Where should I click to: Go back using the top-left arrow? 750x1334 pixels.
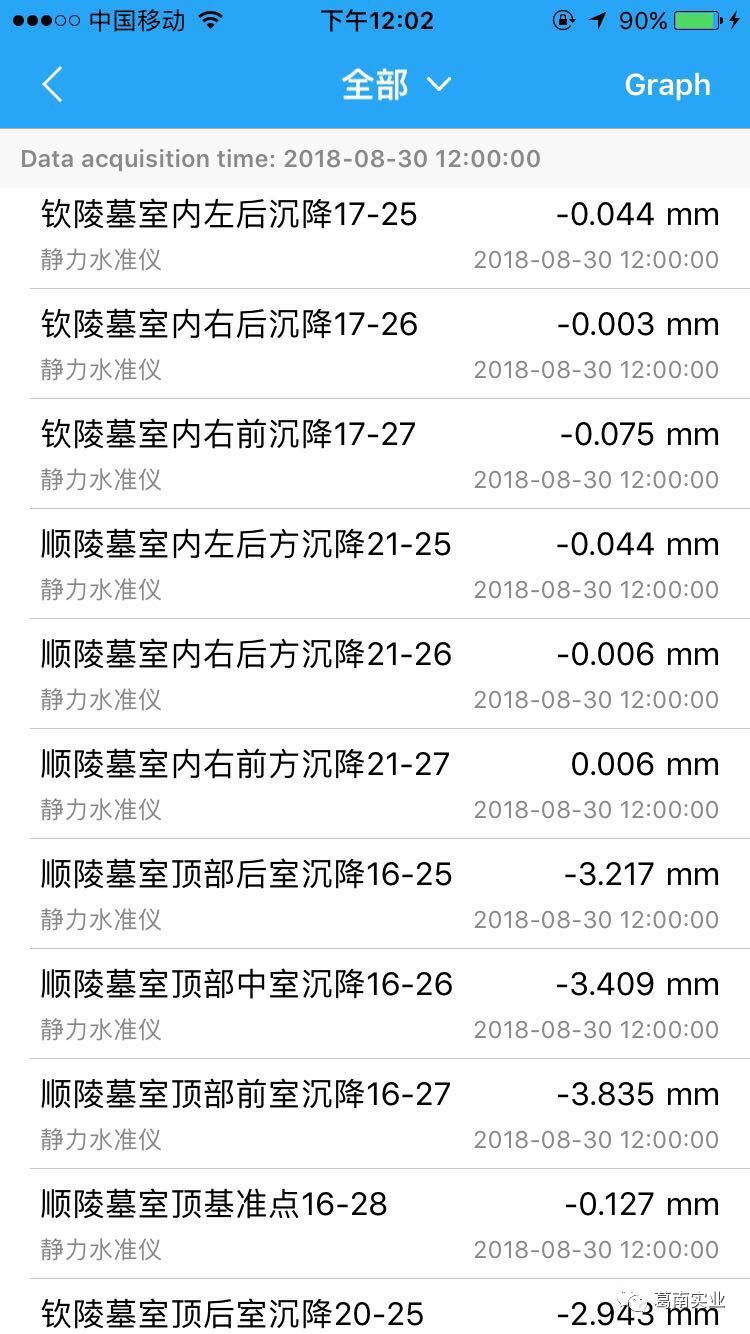pyautogui.click(x=53, y=86)
